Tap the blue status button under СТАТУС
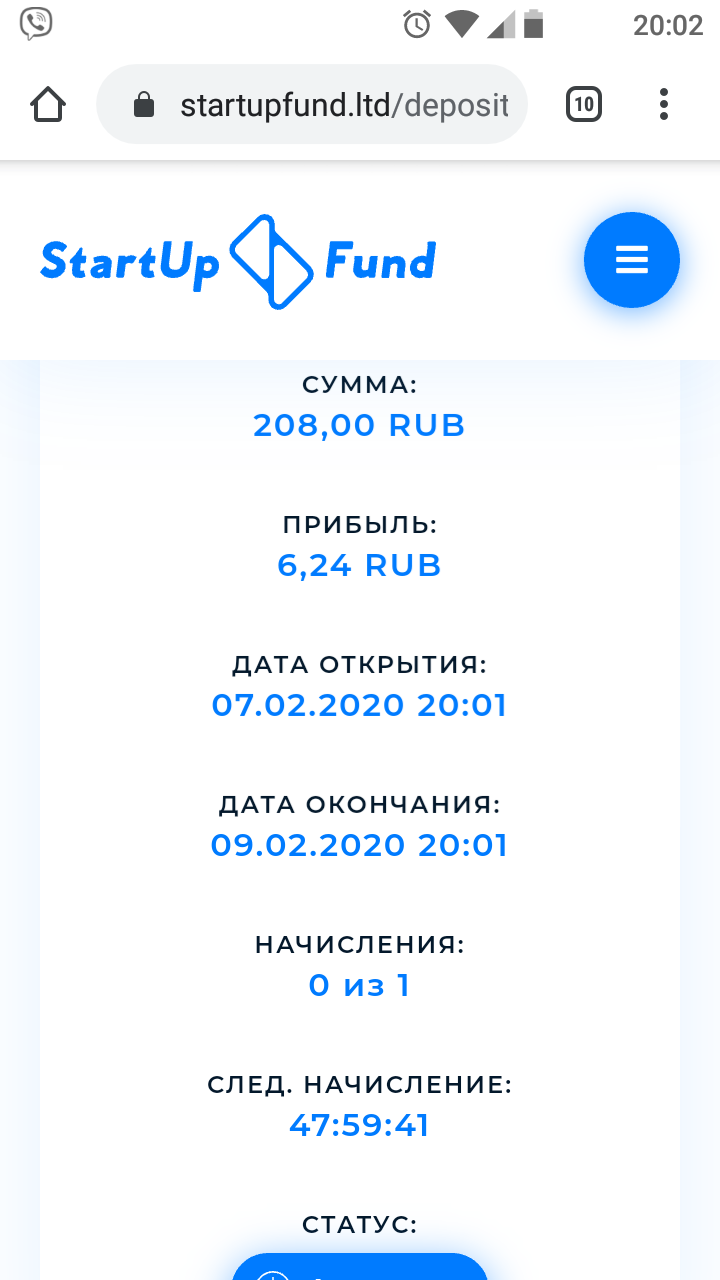The height and width of the screenshot is (1280, 720). [x=360, y=1266]
